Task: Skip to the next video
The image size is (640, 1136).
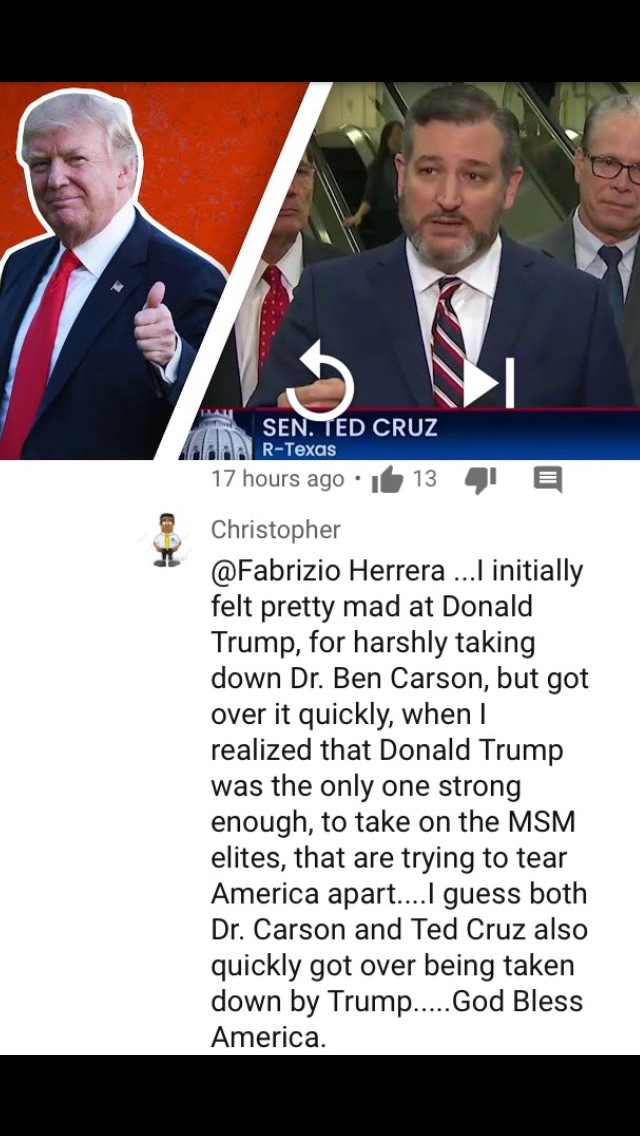Action: click(x=489, y=381)
